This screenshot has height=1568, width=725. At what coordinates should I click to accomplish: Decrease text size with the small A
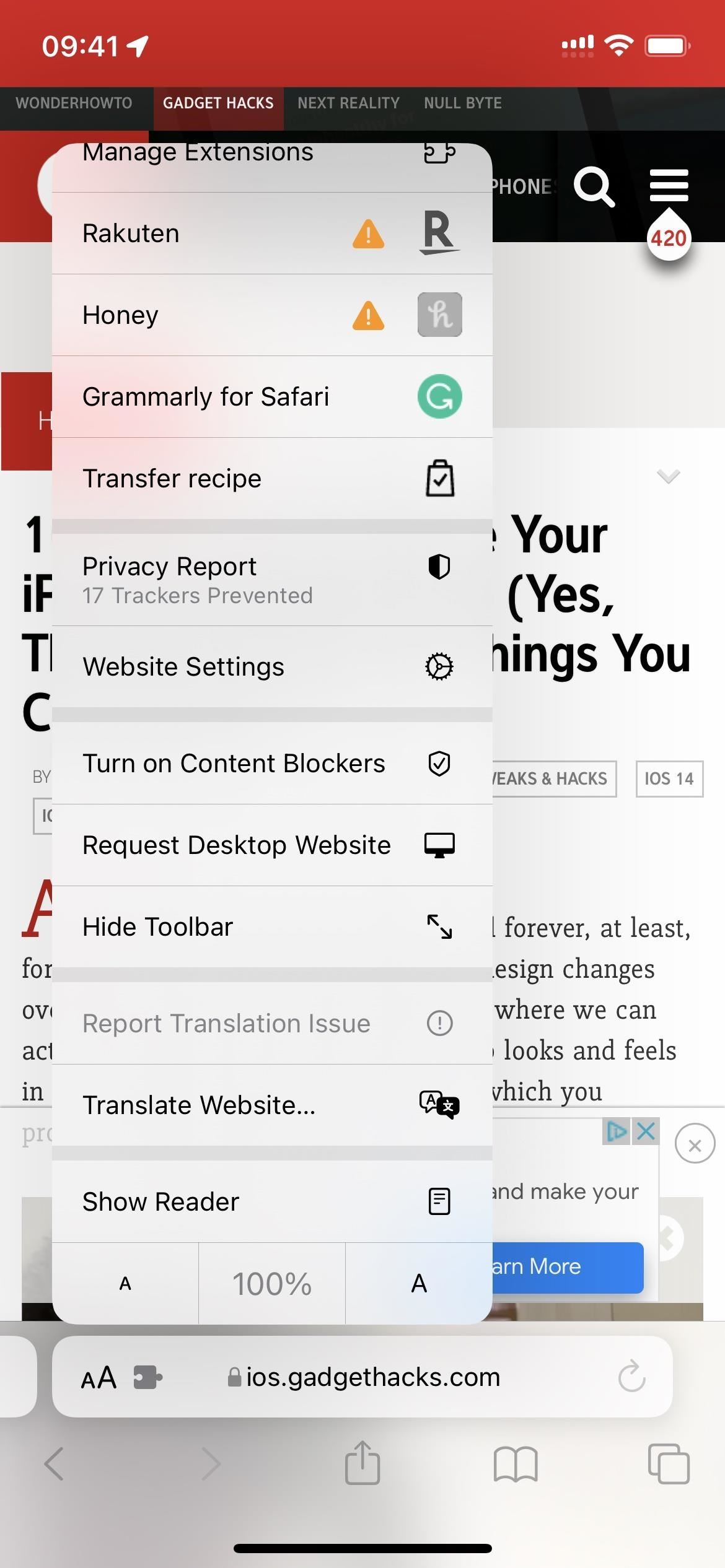pos(125,1284)
